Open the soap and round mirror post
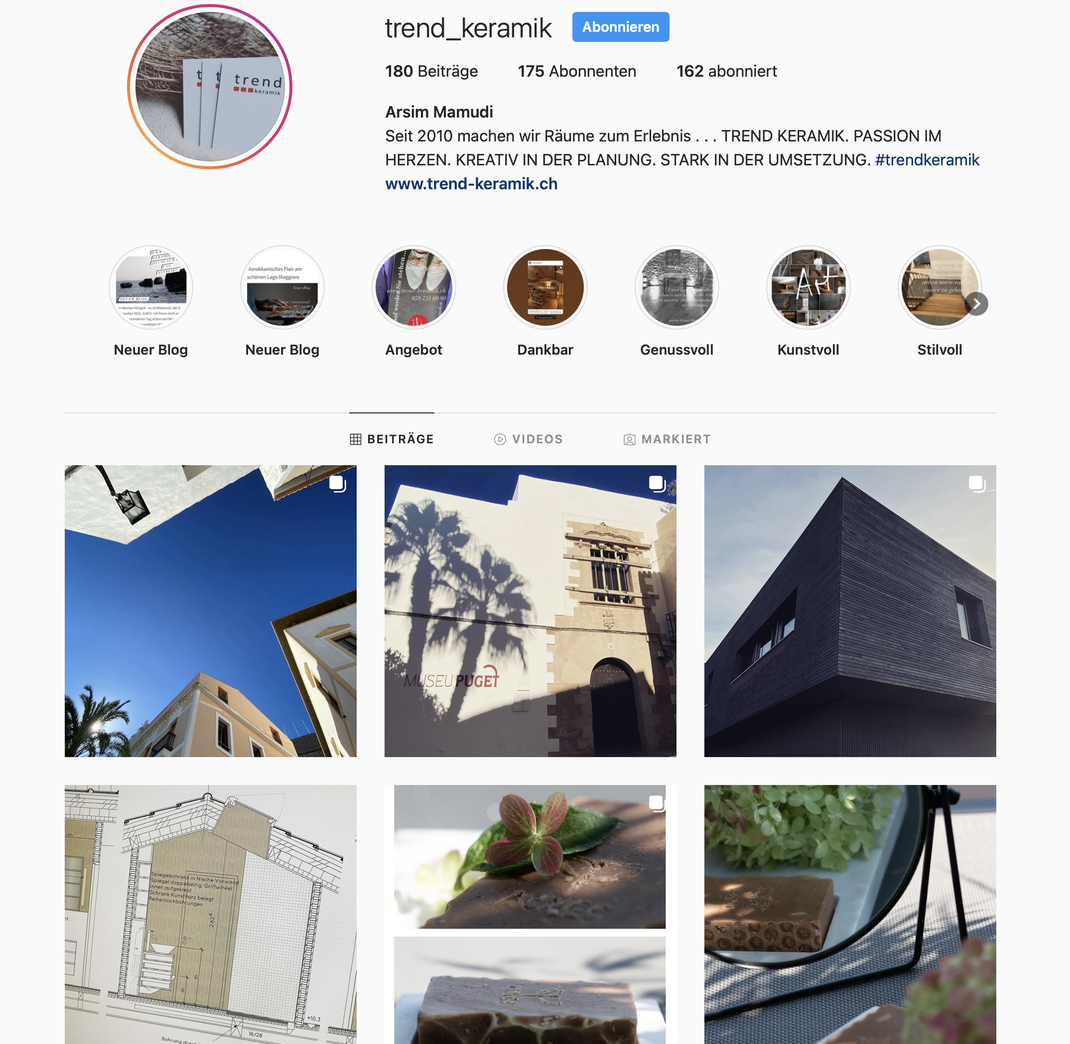The image size is (1070, 1044). tap(850, 914)
